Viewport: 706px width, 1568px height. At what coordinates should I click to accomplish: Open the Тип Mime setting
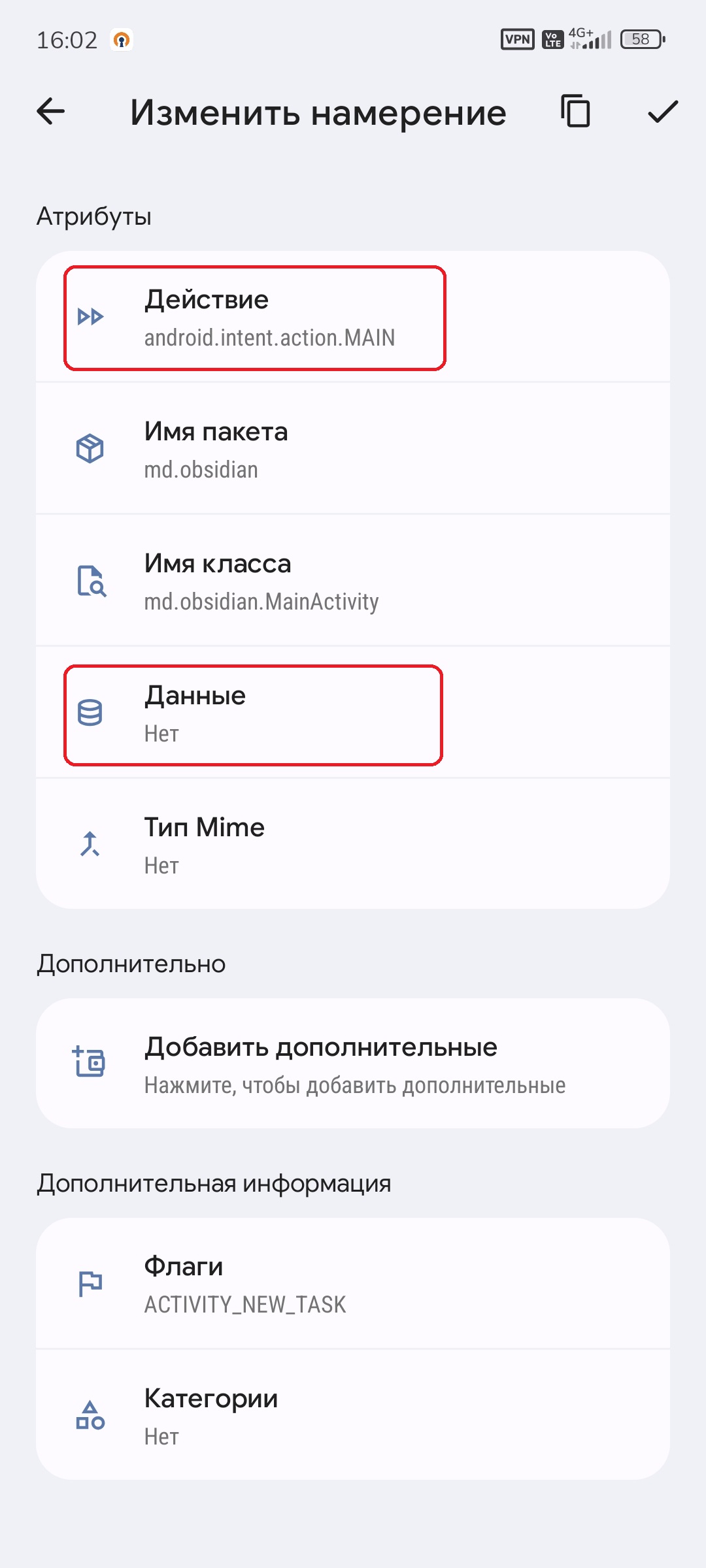pos(353,845)
